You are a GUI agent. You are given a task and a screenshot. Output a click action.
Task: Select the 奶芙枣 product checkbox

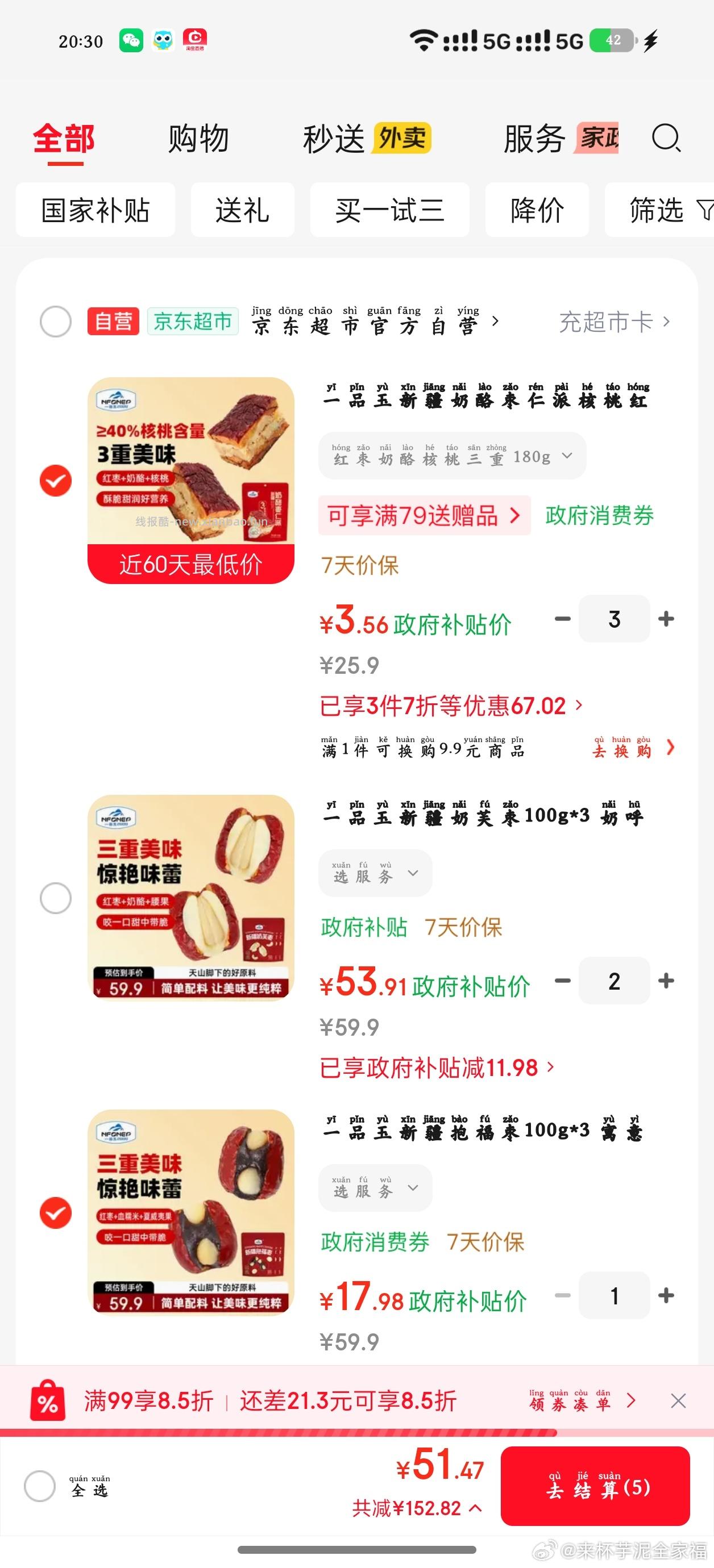pyautogui.click(x=55, y=899)
